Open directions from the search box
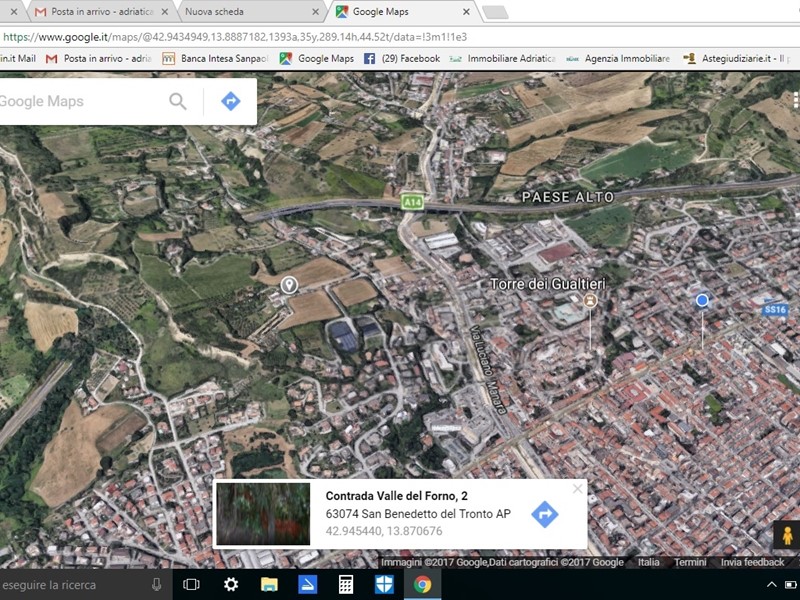This screenshot has height=600, width=800. 231,101
